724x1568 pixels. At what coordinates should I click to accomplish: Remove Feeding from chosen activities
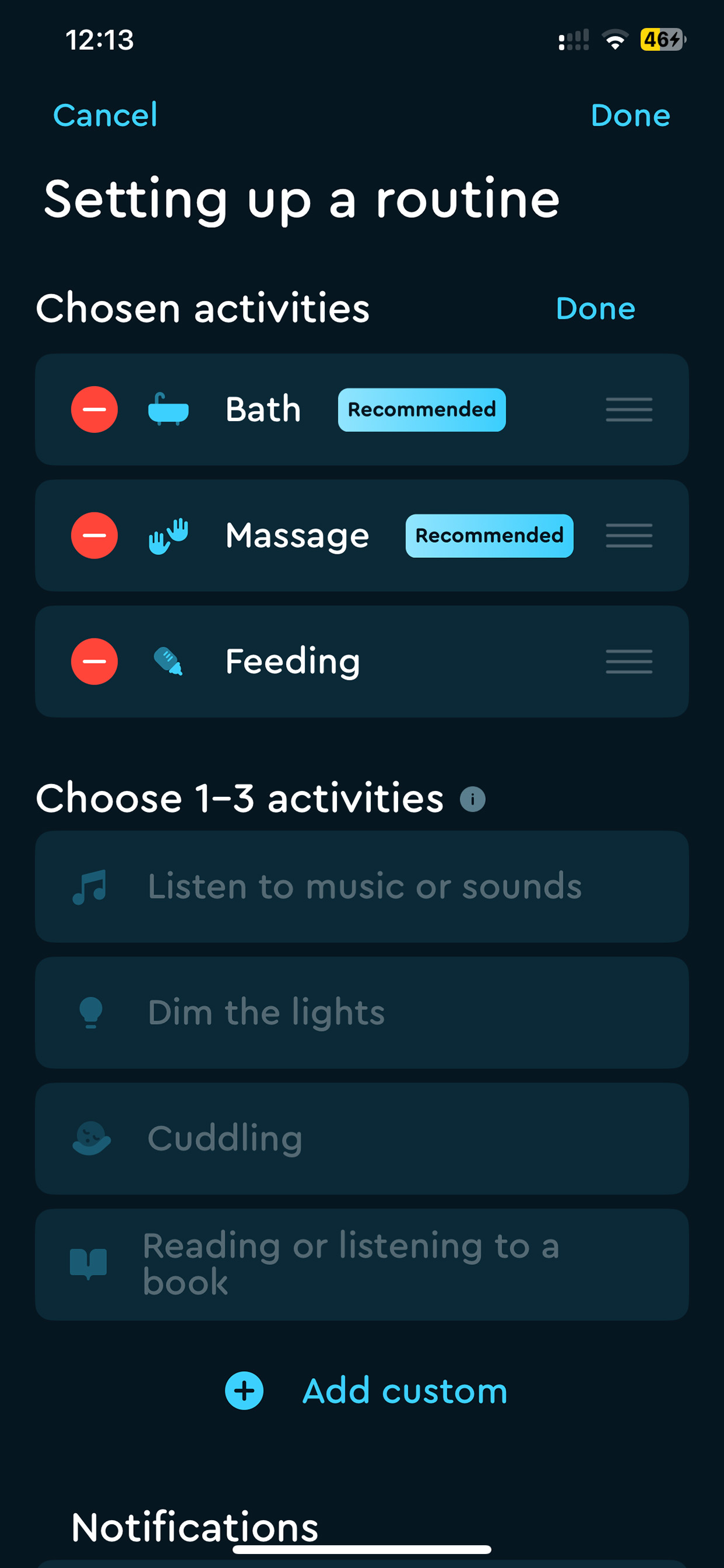[x=95, y=662]
